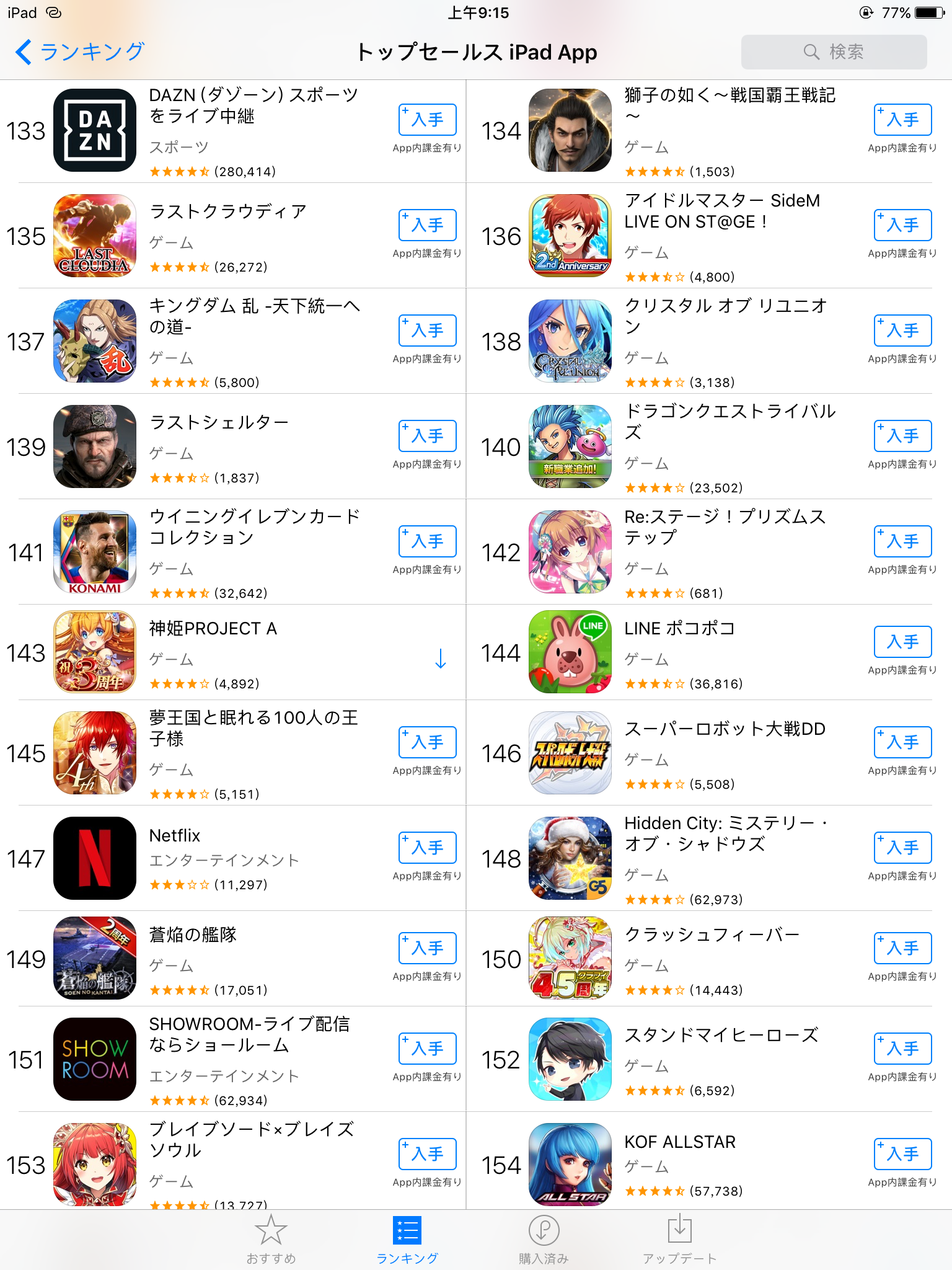Download 神姫PROJECT A with arrow icon
Image resolution: width=952 pixels, height=1270 pixels.
tap(441, 659)
